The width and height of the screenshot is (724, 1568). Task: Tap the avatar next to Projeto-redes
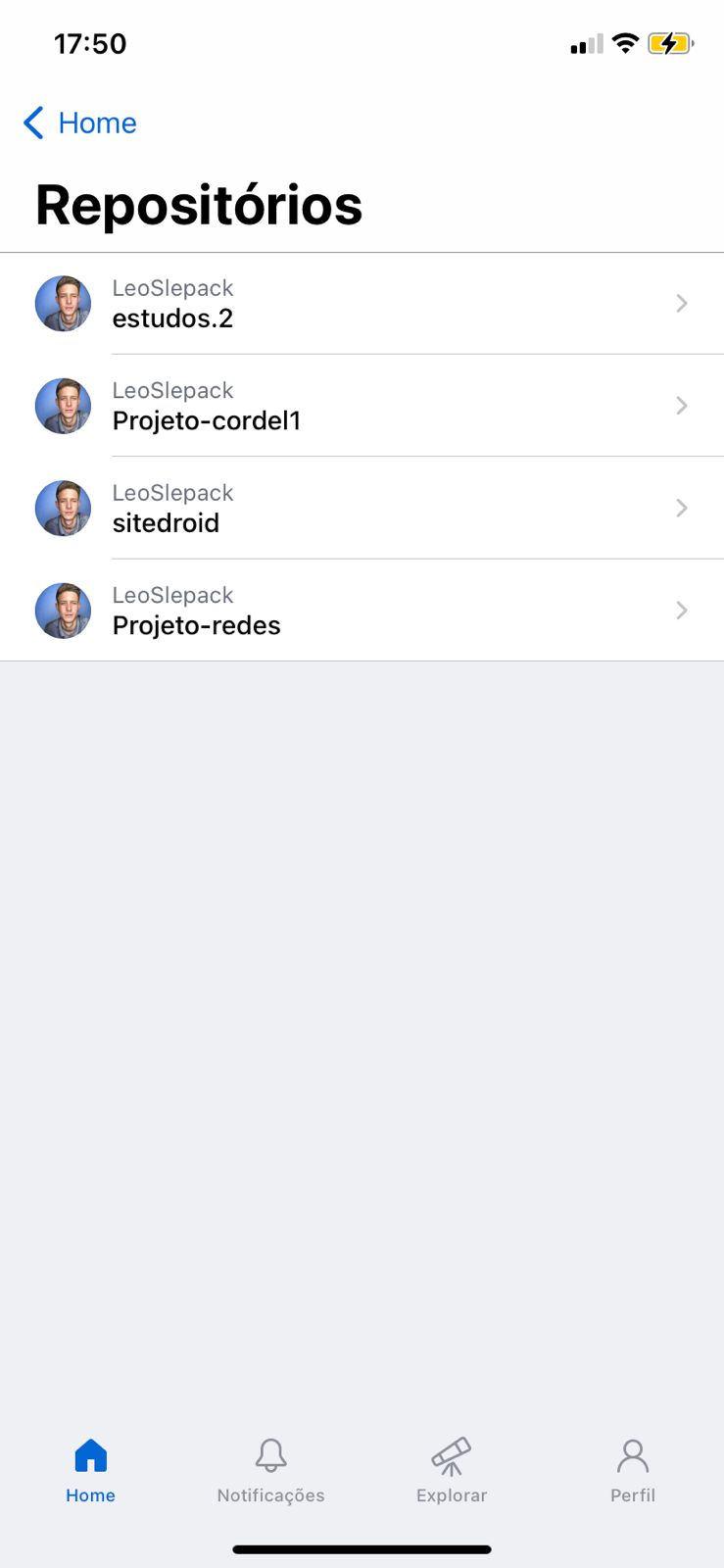point(63,611)
